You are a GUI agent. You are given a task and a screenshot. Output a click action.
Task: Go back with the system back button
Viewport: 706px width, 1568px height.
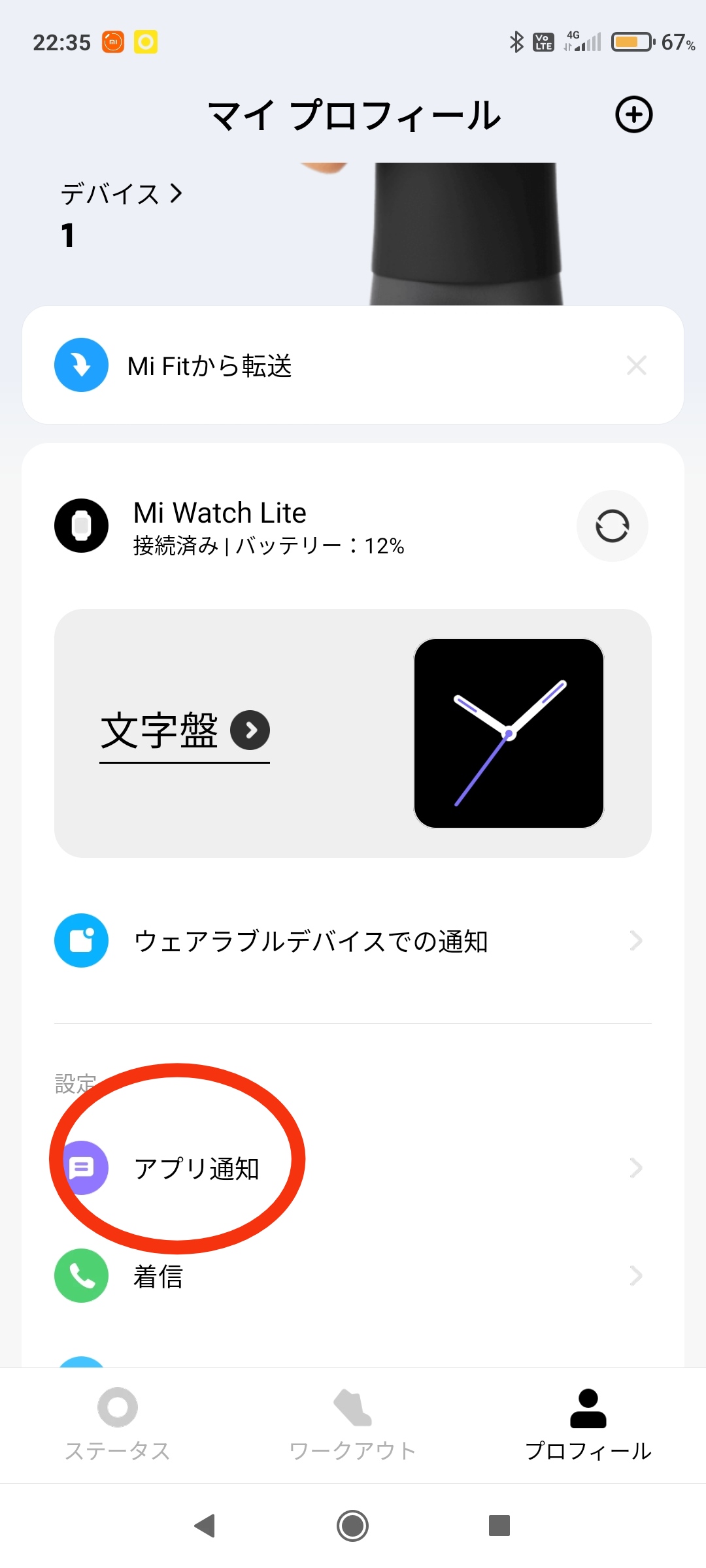click(x=205, y=1526)
